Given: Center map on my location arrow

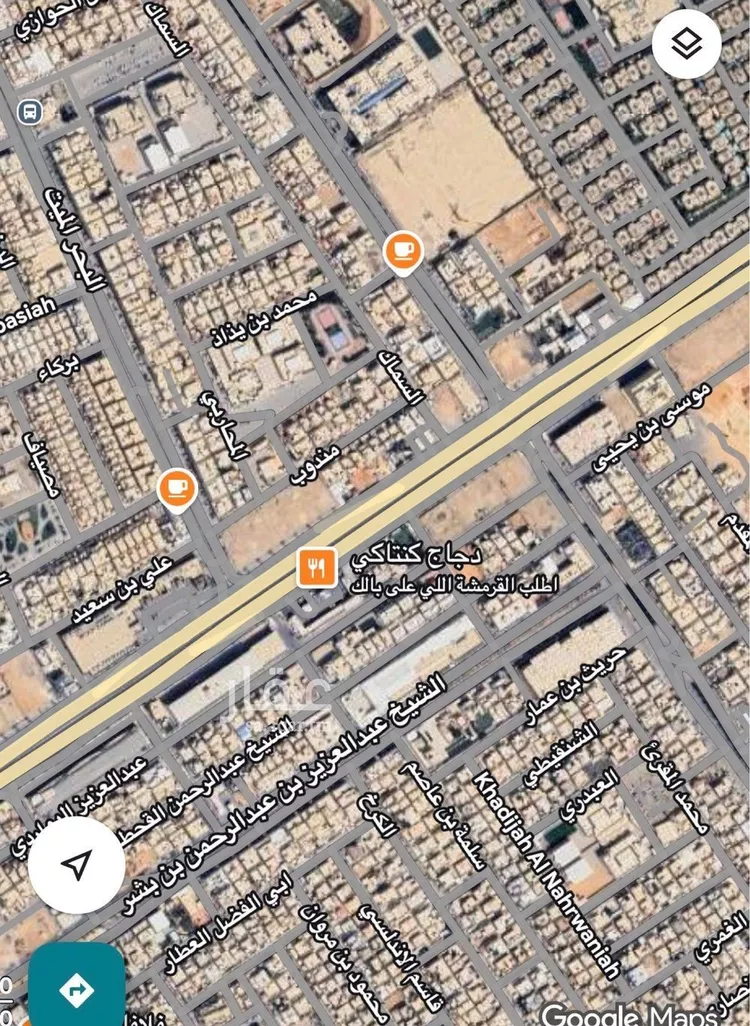Looking at the screenshot, I should [x=77, y=865].
